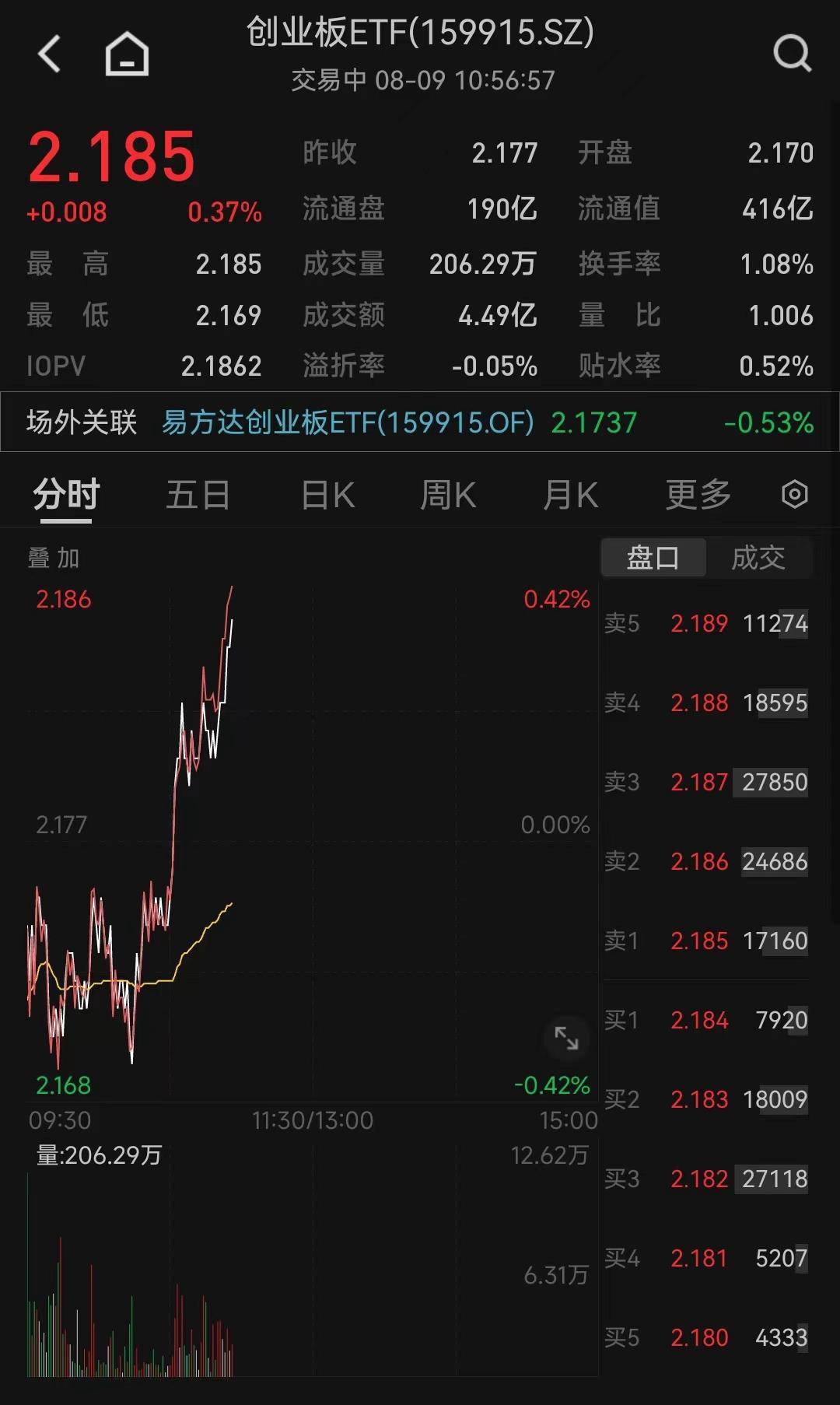
Task: Switch to the 盘口 order book tab
Action: [653, 557]
